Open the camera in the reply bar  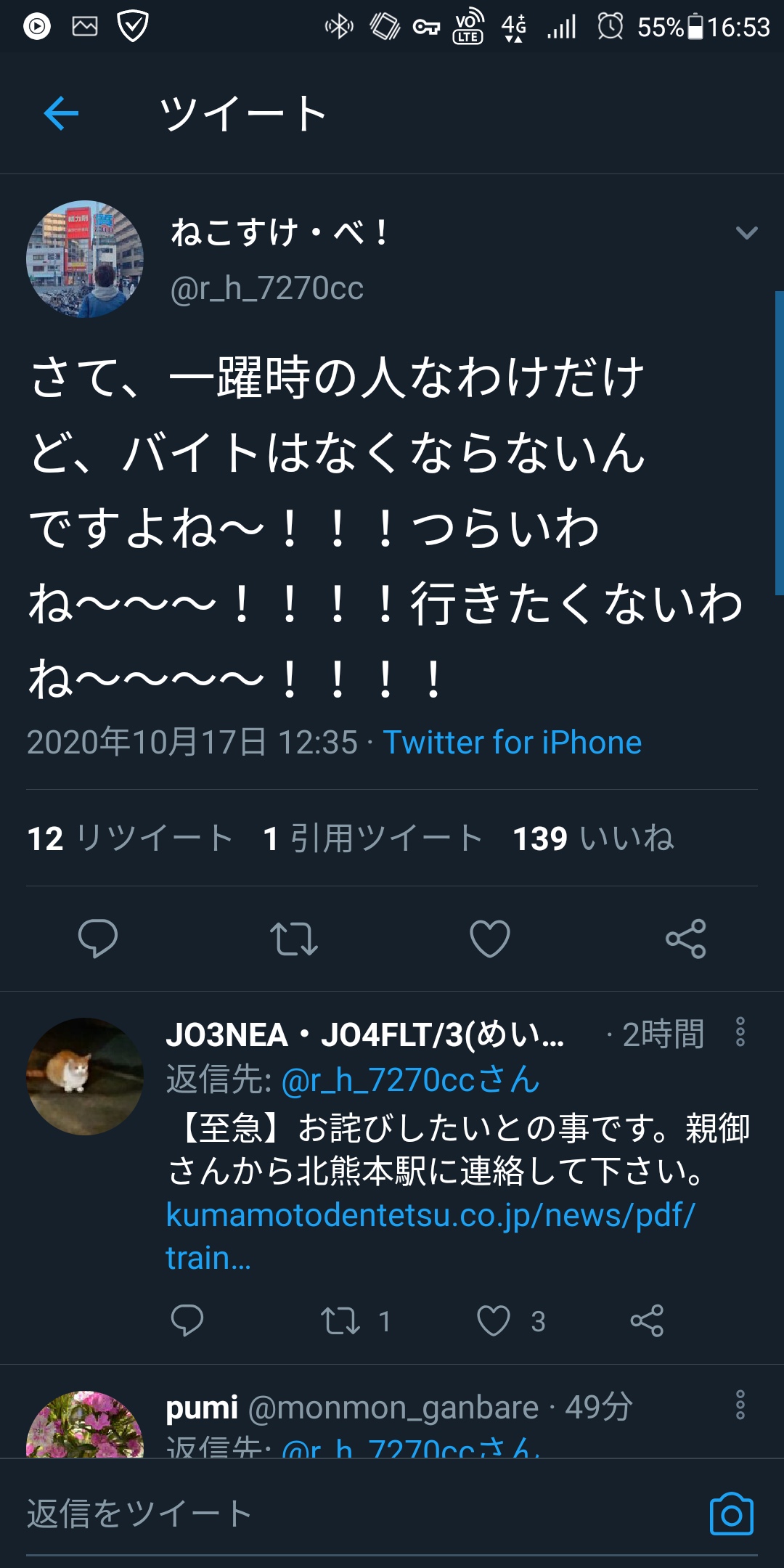[731, 1514]
